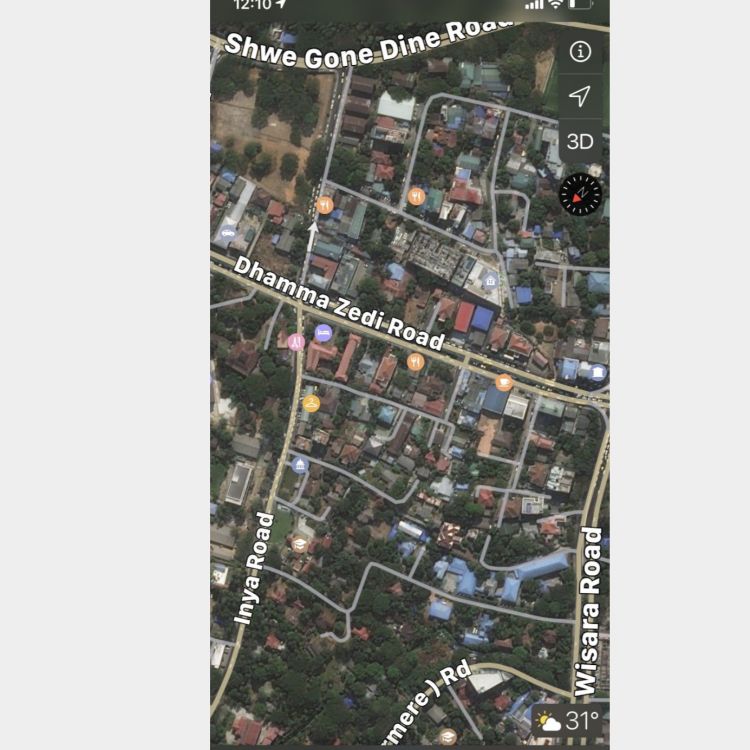Viewport: 750px width, 750px height.
Task: Open the orange coffee cup café marker
Action: click(x=504, y=382)
